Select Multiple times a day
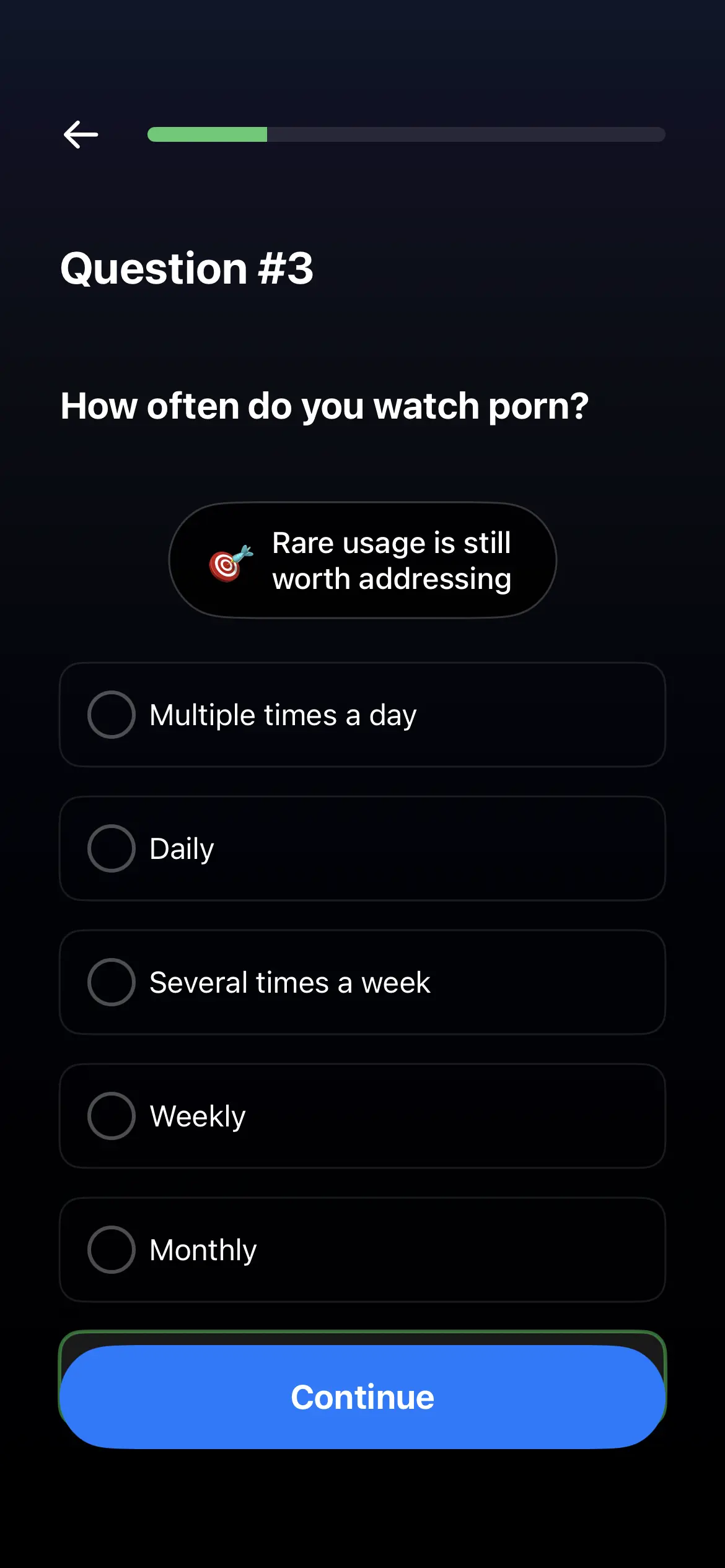 pyautogui.click(x=362, y=715)
